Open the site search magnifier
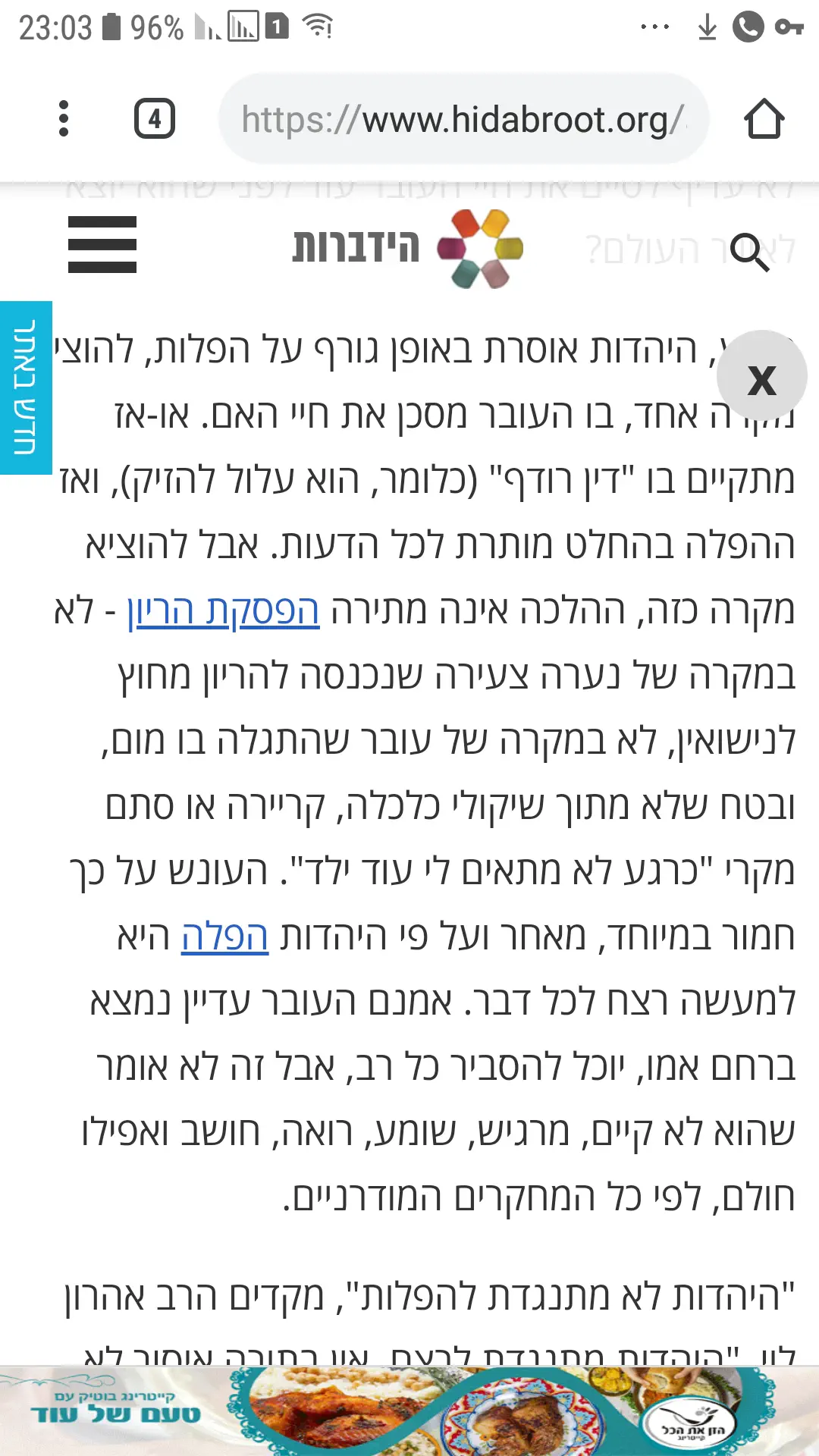The height and width of the screenshot is (1456, 819). click(749, 251)
